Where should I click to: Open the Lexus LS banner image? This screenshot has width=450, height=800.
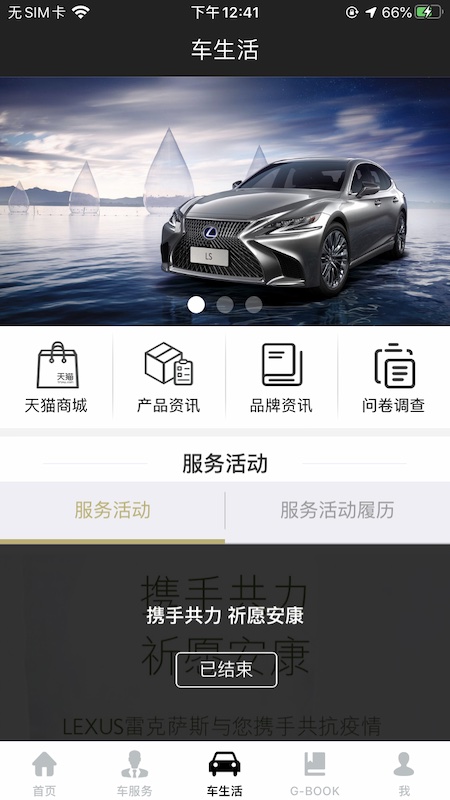coord(225,201)
